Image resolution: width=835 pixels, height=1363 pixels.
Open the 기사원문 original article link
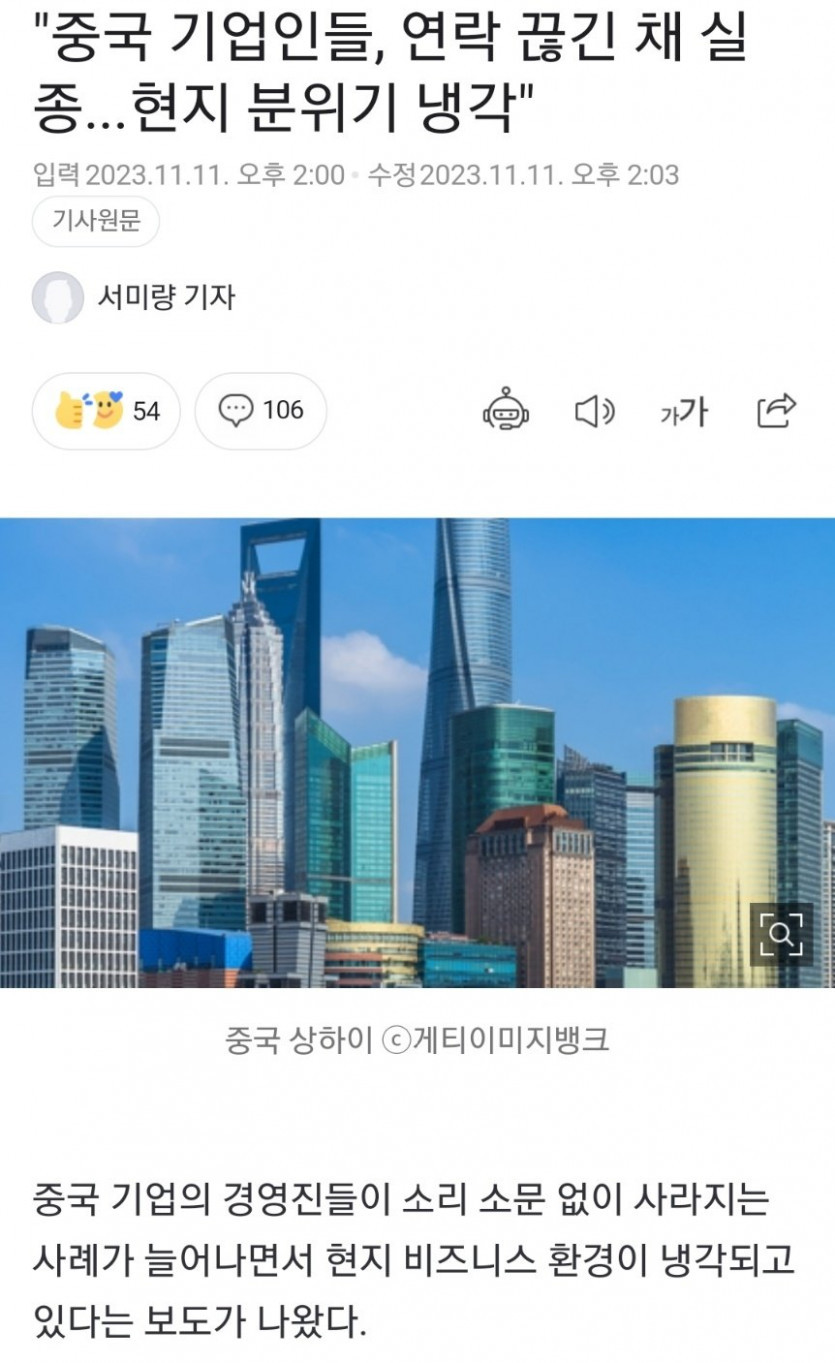pyautogui.click(x=96, y=222)
